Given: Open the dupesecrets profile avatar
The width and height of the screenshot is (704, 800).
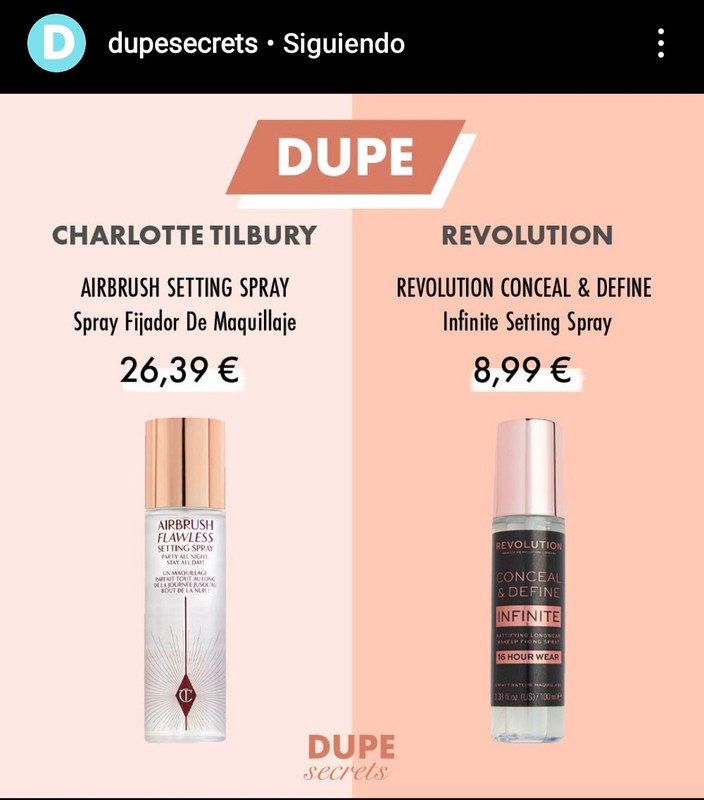Looking at the screenshot, I should (56, 44).
